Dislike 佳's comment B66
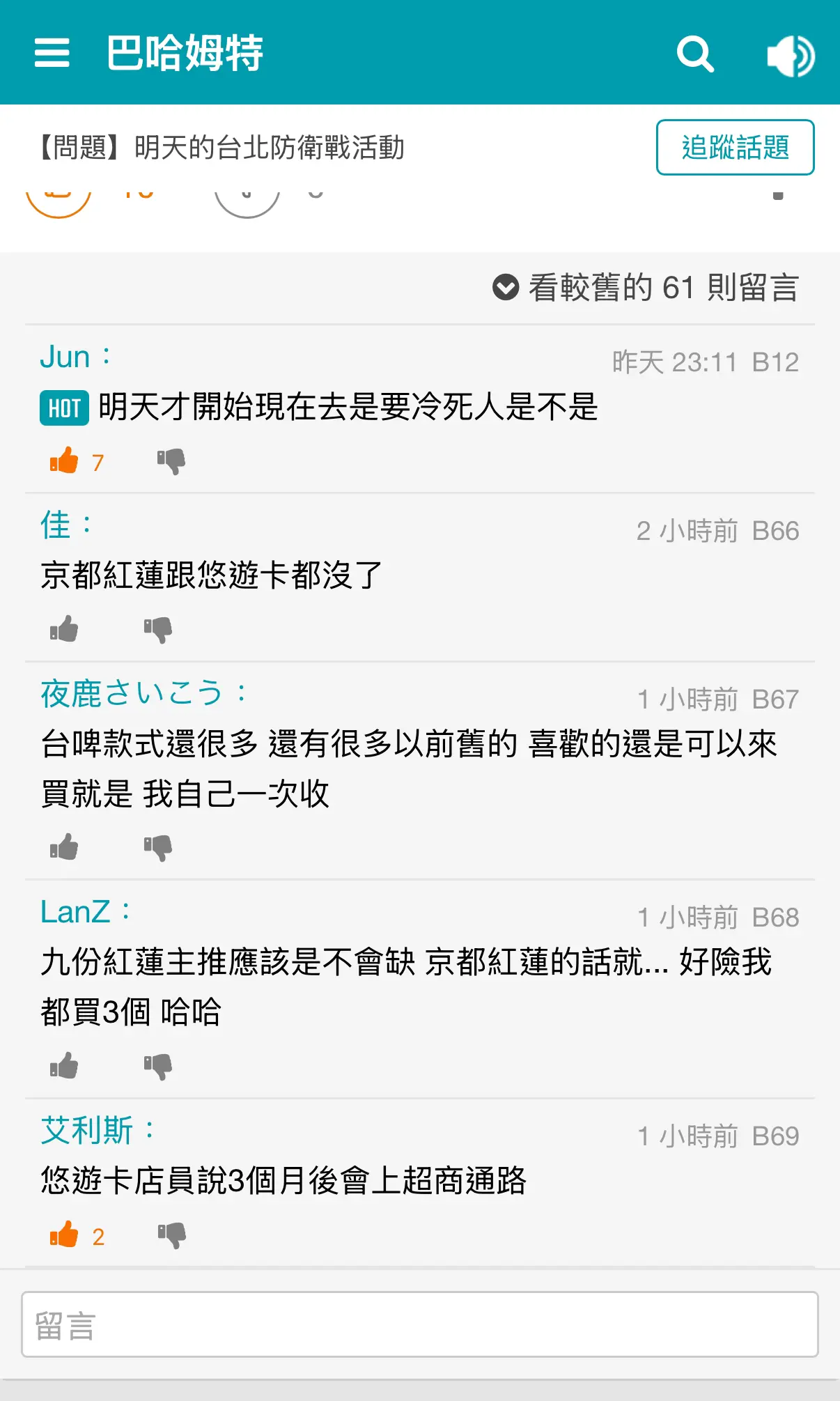Screen dimensions: 840x1401 (x=158, y=629)
